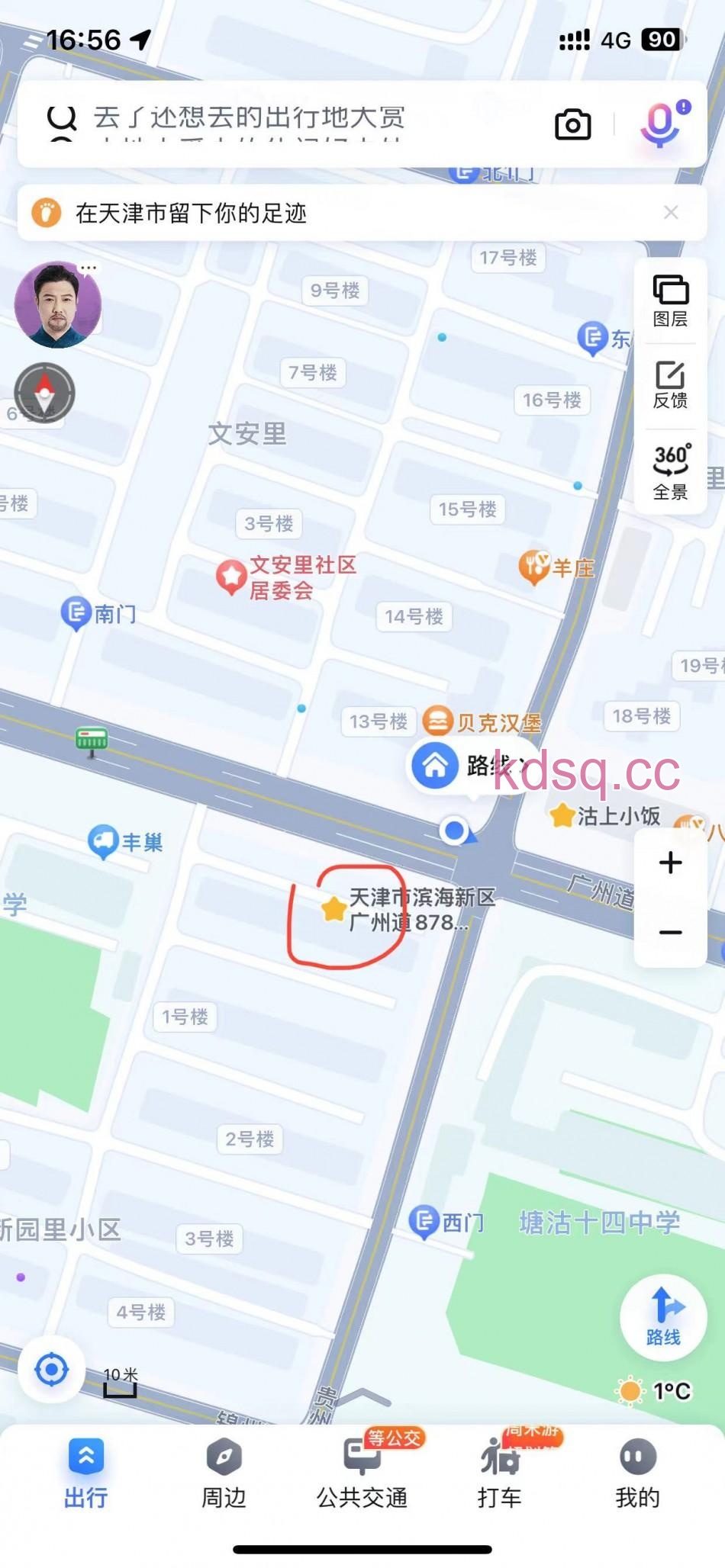
Task: Open the profile avatar
Action: [x=57, y=305]
